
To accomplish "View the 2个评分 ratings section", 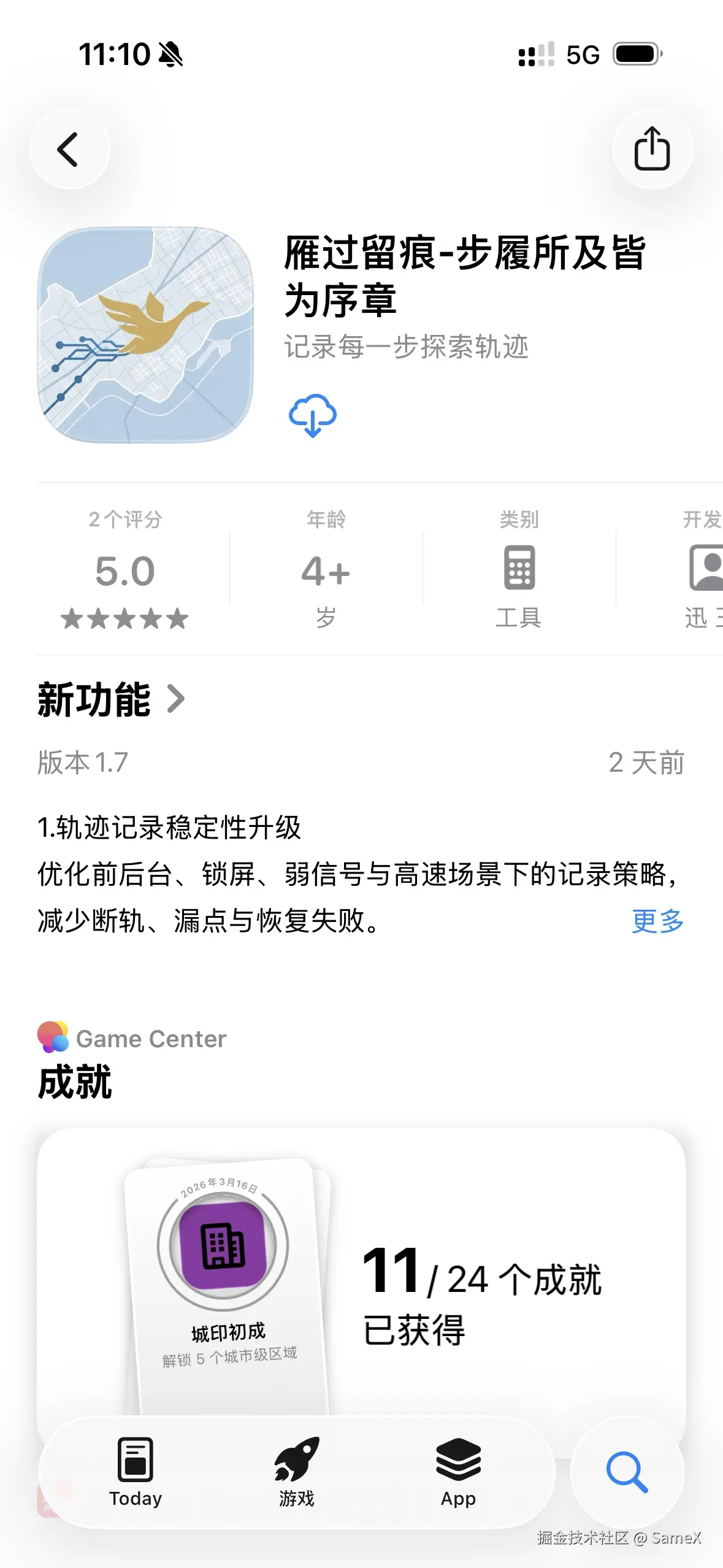I will (x=125, y=569).
